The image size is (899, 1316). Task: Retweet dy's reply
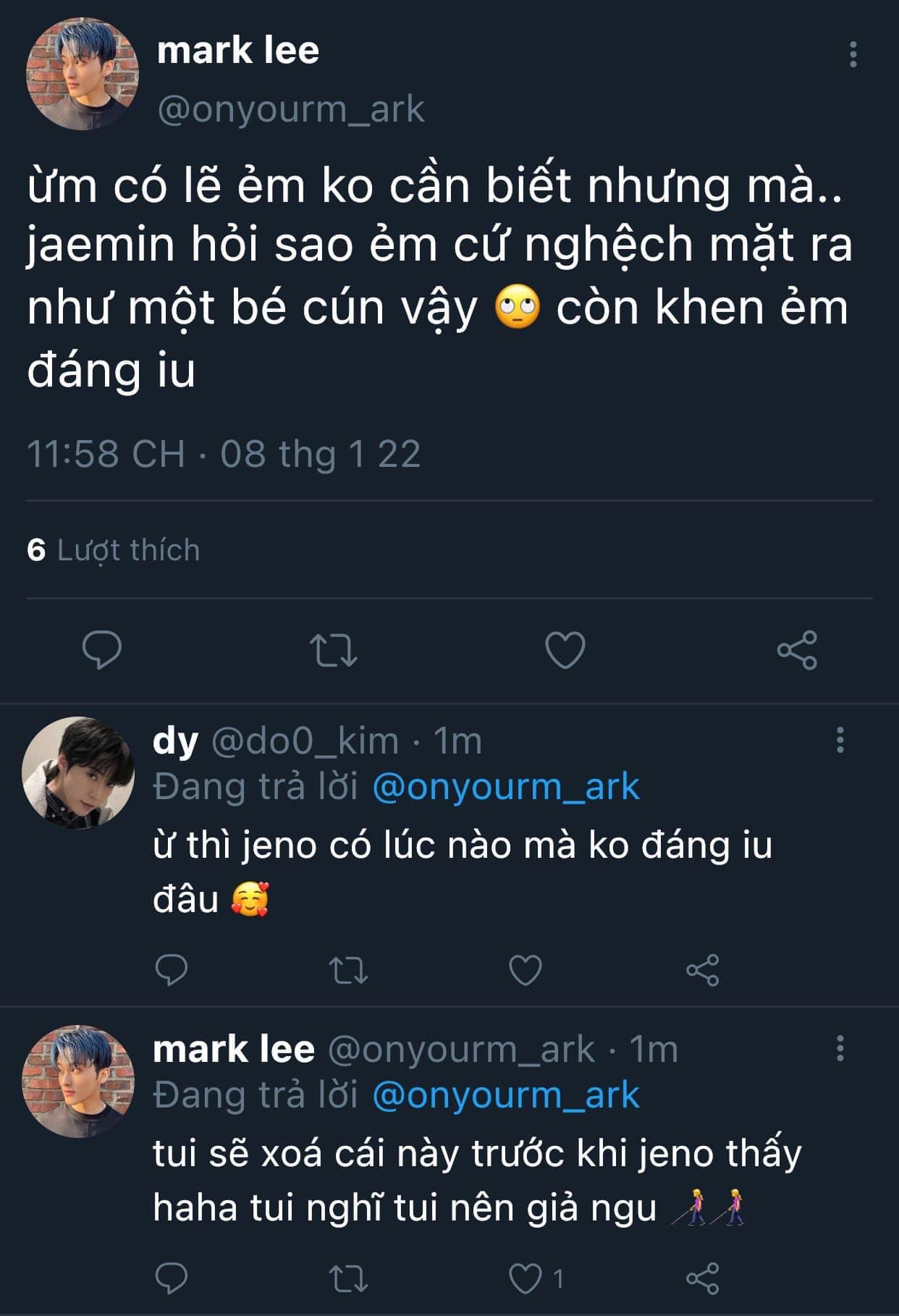tap(348, 969)
